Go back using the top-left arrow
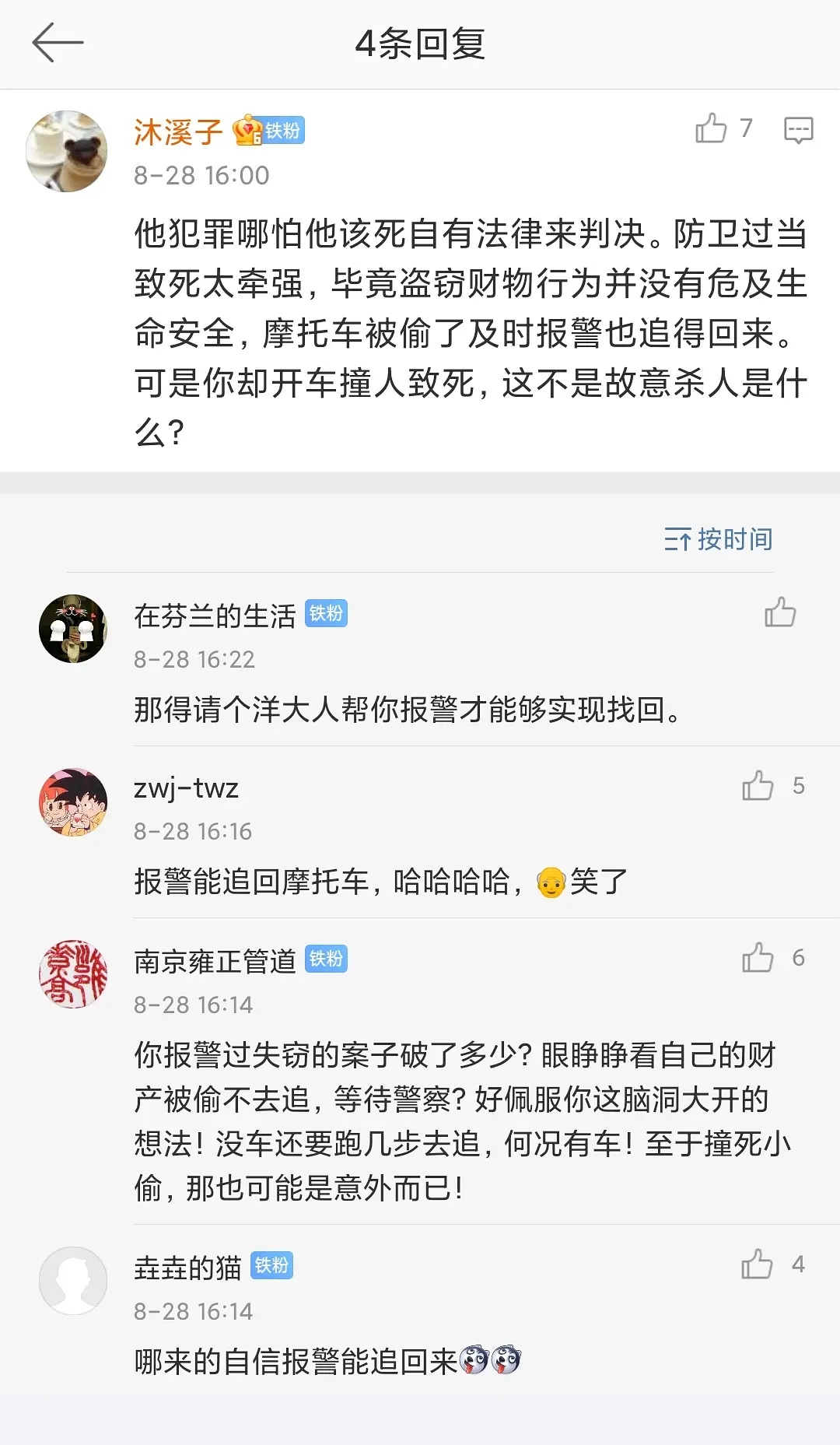Viewport: 840px width, 1445px height. [57, 43]
